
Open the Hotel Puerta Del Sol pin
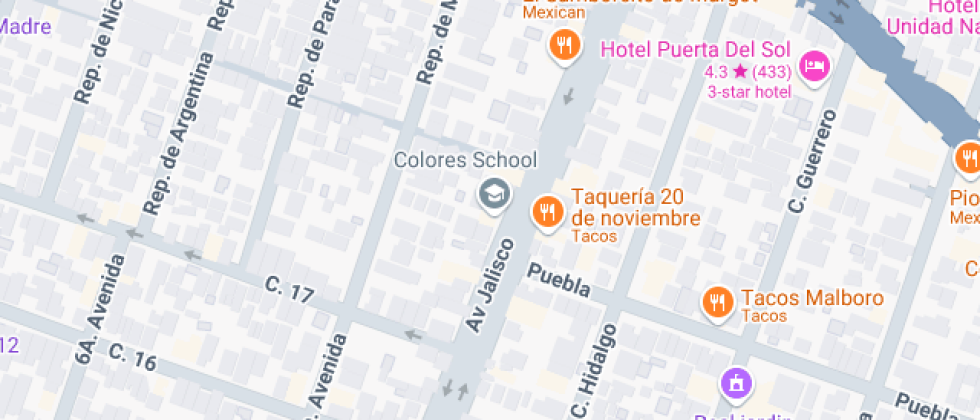[x=817, y=66]
